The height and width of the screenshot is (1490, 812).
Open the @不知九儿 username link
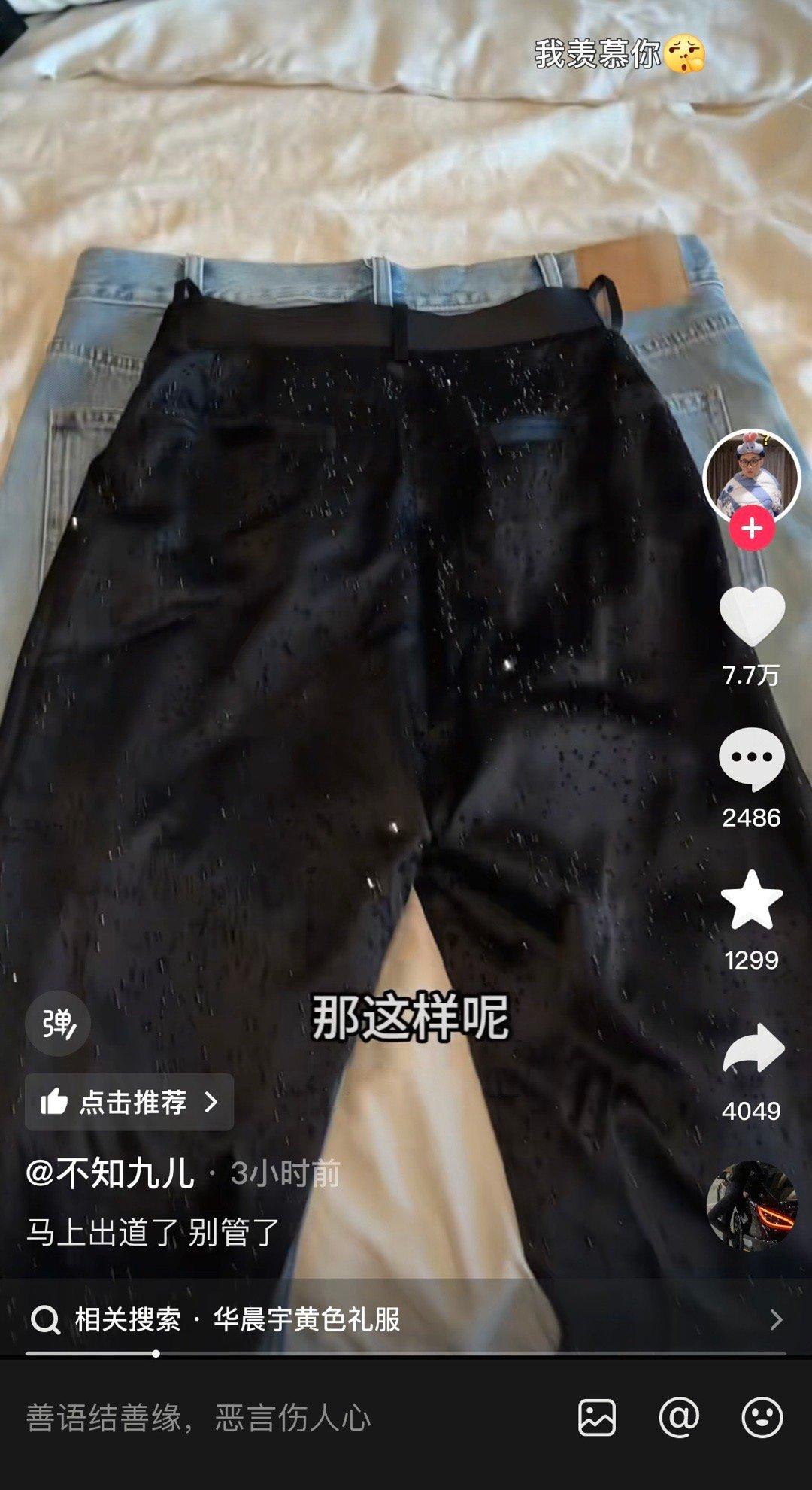coord(111,1173)
